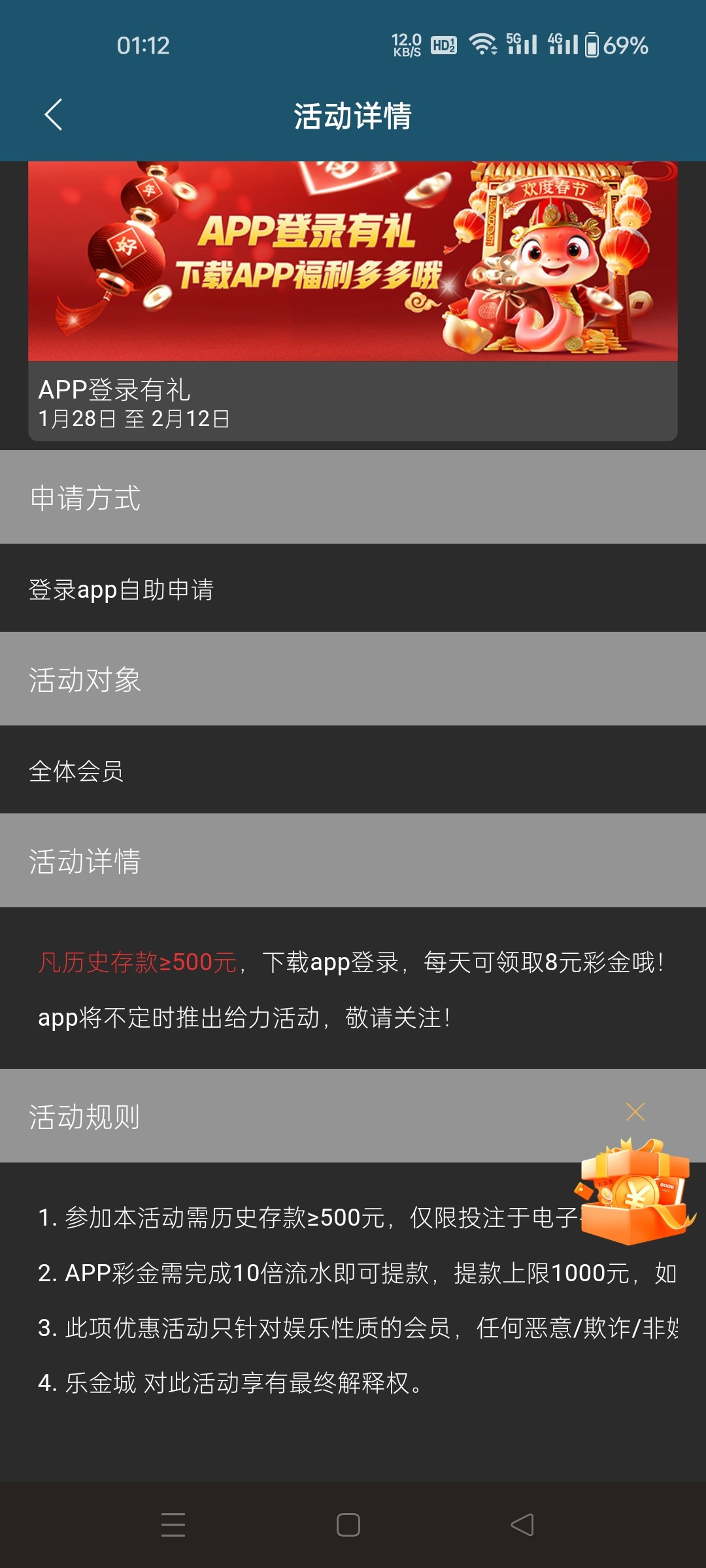Screen dimensions: 706x1568
Task: Dismiss the floating gift box widget
Action: pos(635,1112)
